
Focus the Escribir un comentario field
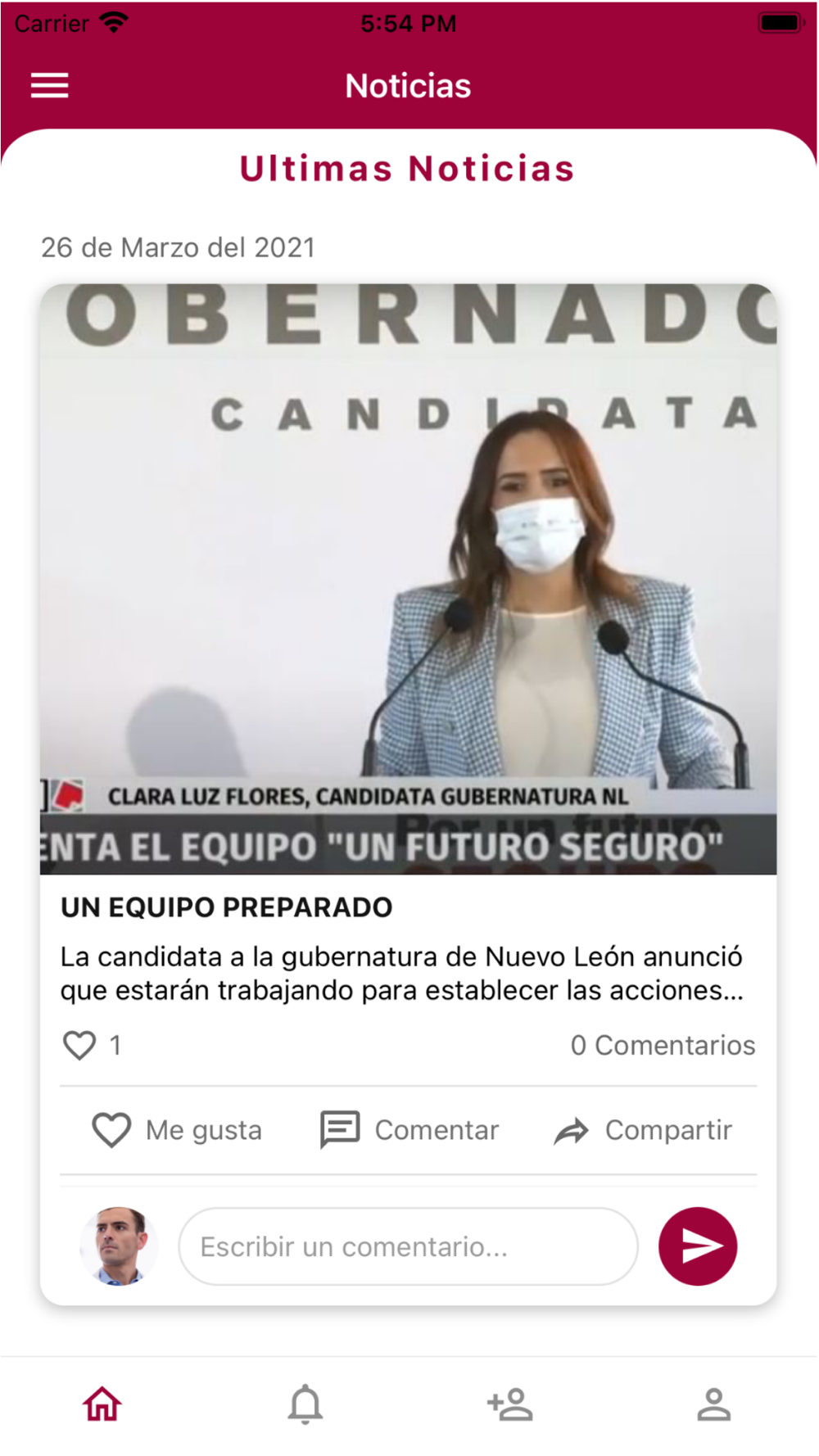[x=408, y=1246]
